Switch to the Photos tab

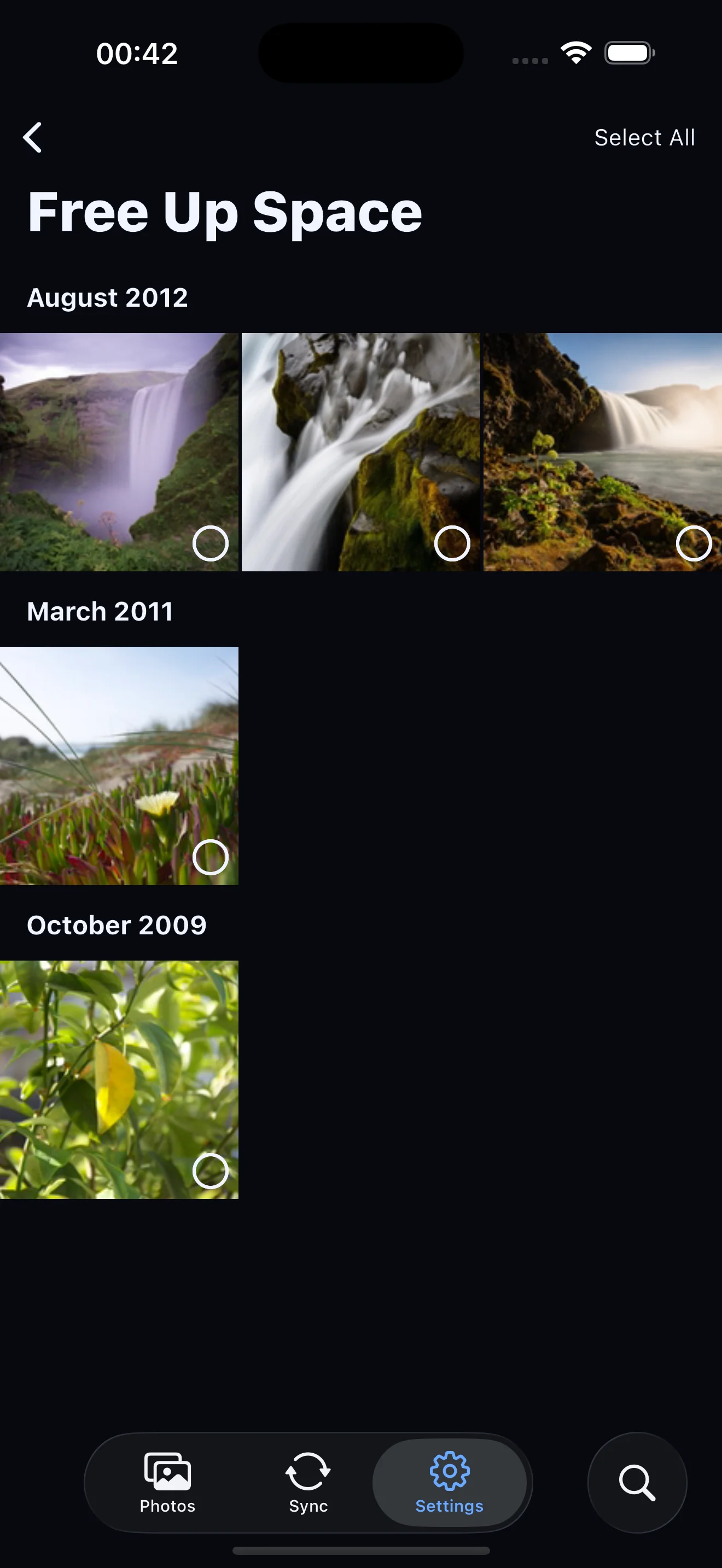coord(167,1483)
